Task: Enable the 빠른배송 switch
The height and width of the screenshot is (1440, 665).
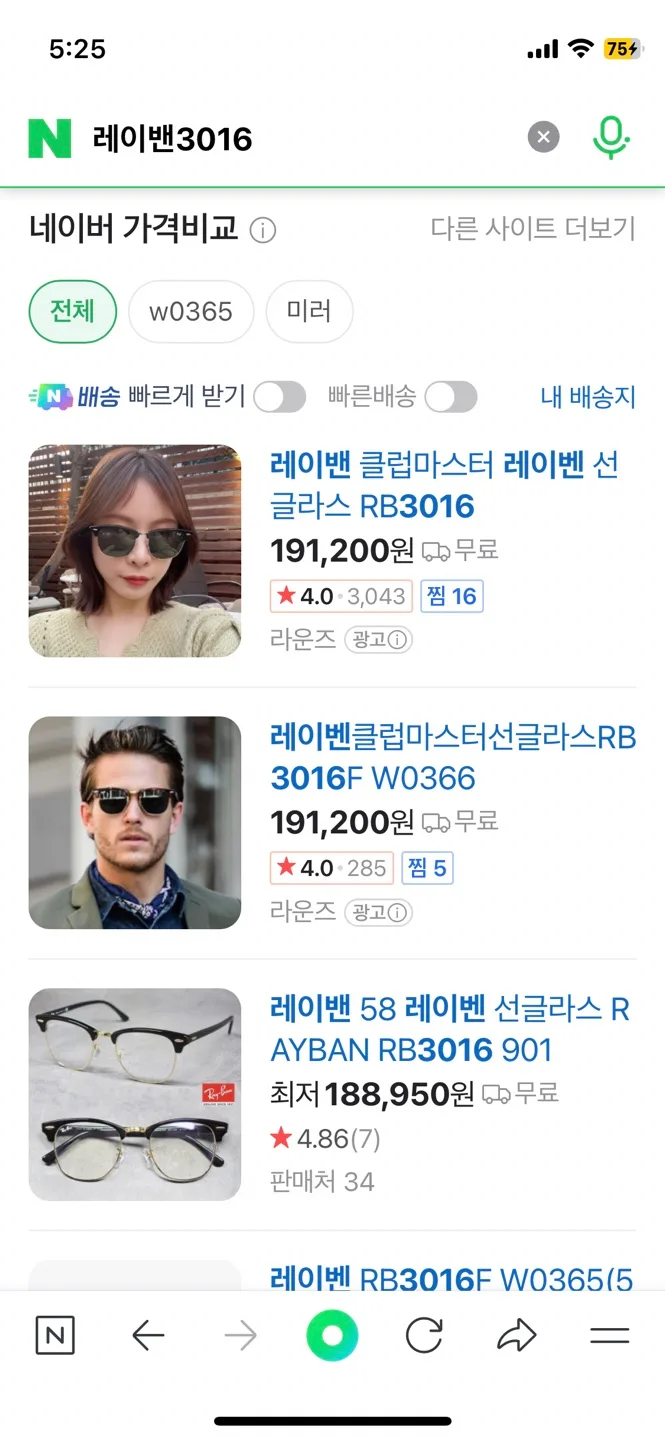Action: 450,397
